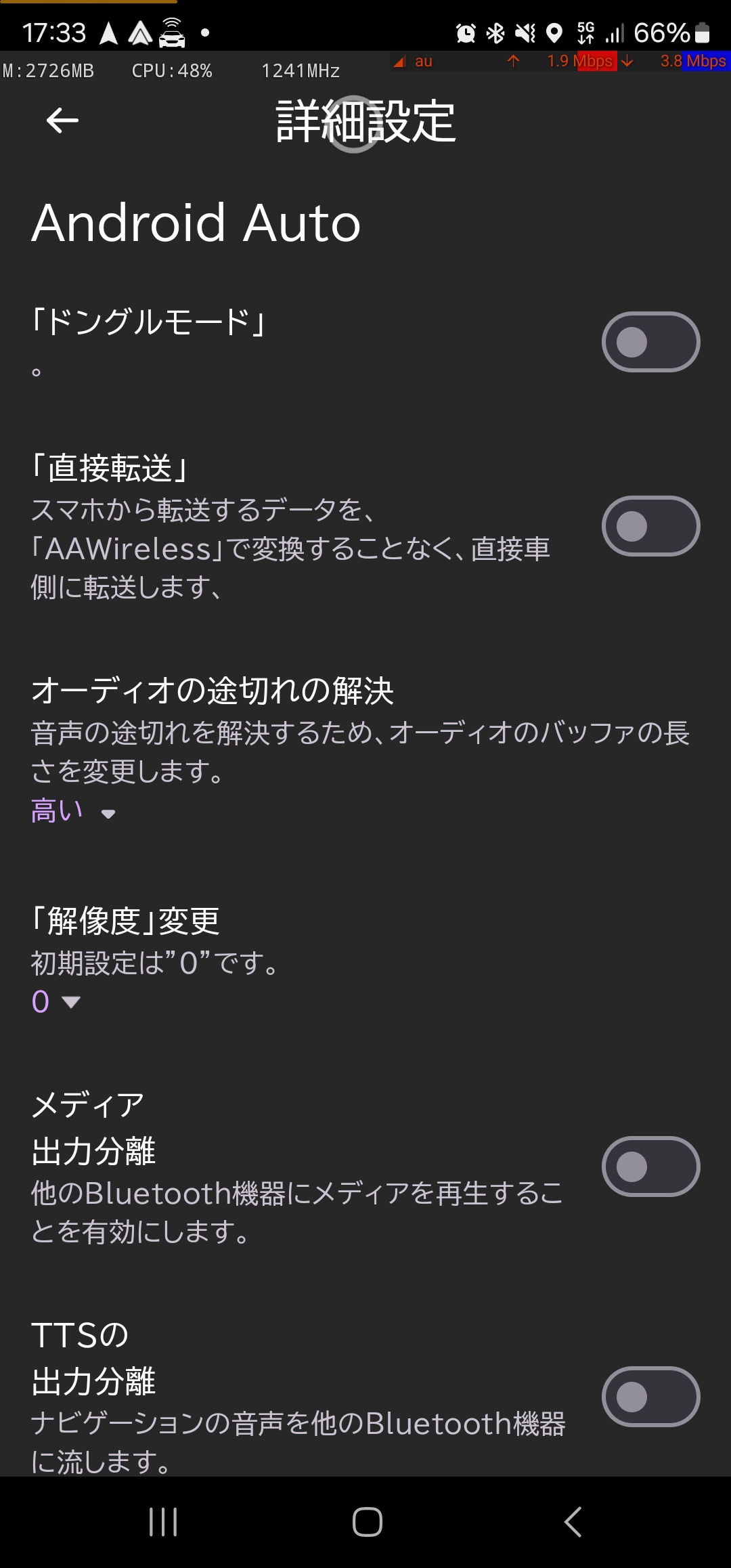731x1568 pixels.
Task: Enable the ドングルモード switch
Action: pyautogui.click(x=650, y=342)
